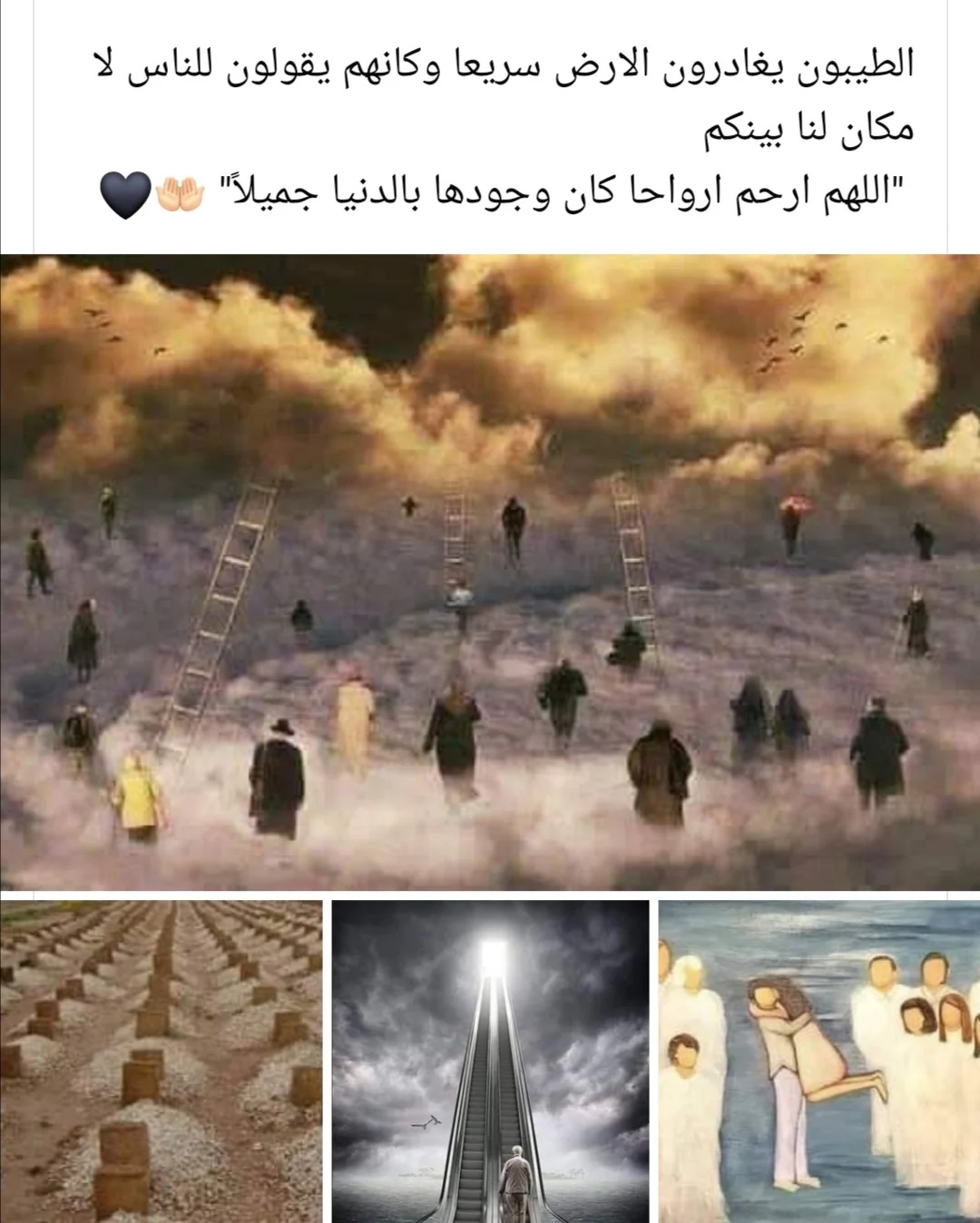
Task: Open the painting of hugging figures
Action: (x=818, y=1061)
